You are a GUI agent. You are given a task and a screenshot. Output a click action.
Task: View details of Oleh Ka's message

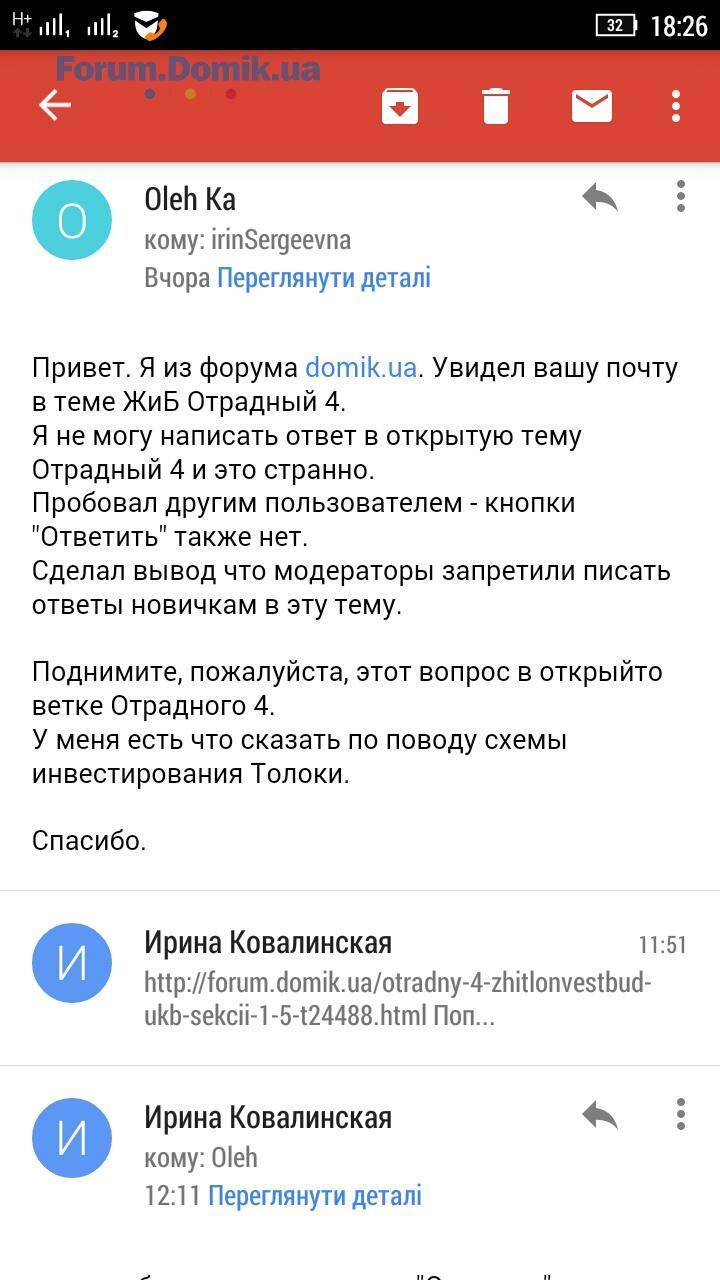pyautogui.click(x=323, y=277)
